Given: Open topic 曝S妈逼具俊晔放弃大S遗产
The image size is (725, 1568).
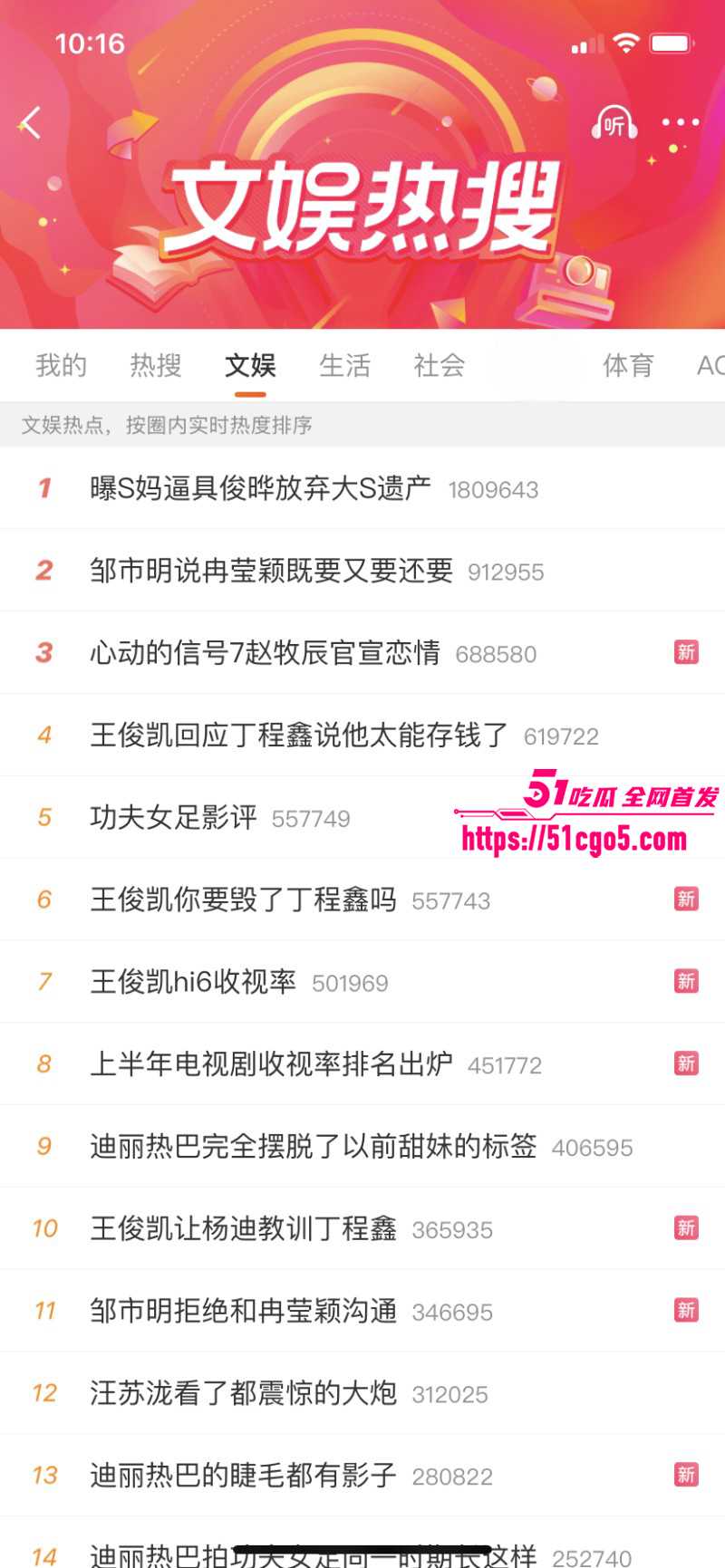Looking at the screenshot, I should (362, 488).
